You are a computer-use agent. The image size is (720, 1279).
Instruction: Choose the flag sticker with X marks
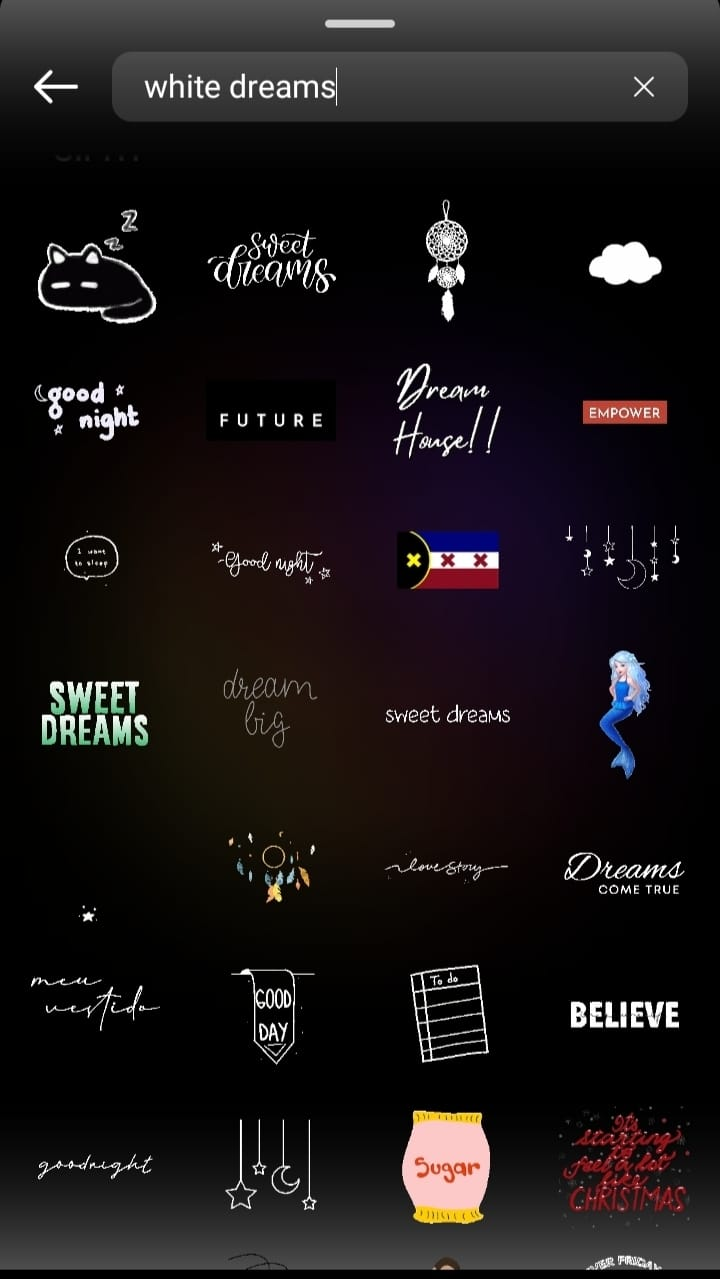(x=447, y=560)
